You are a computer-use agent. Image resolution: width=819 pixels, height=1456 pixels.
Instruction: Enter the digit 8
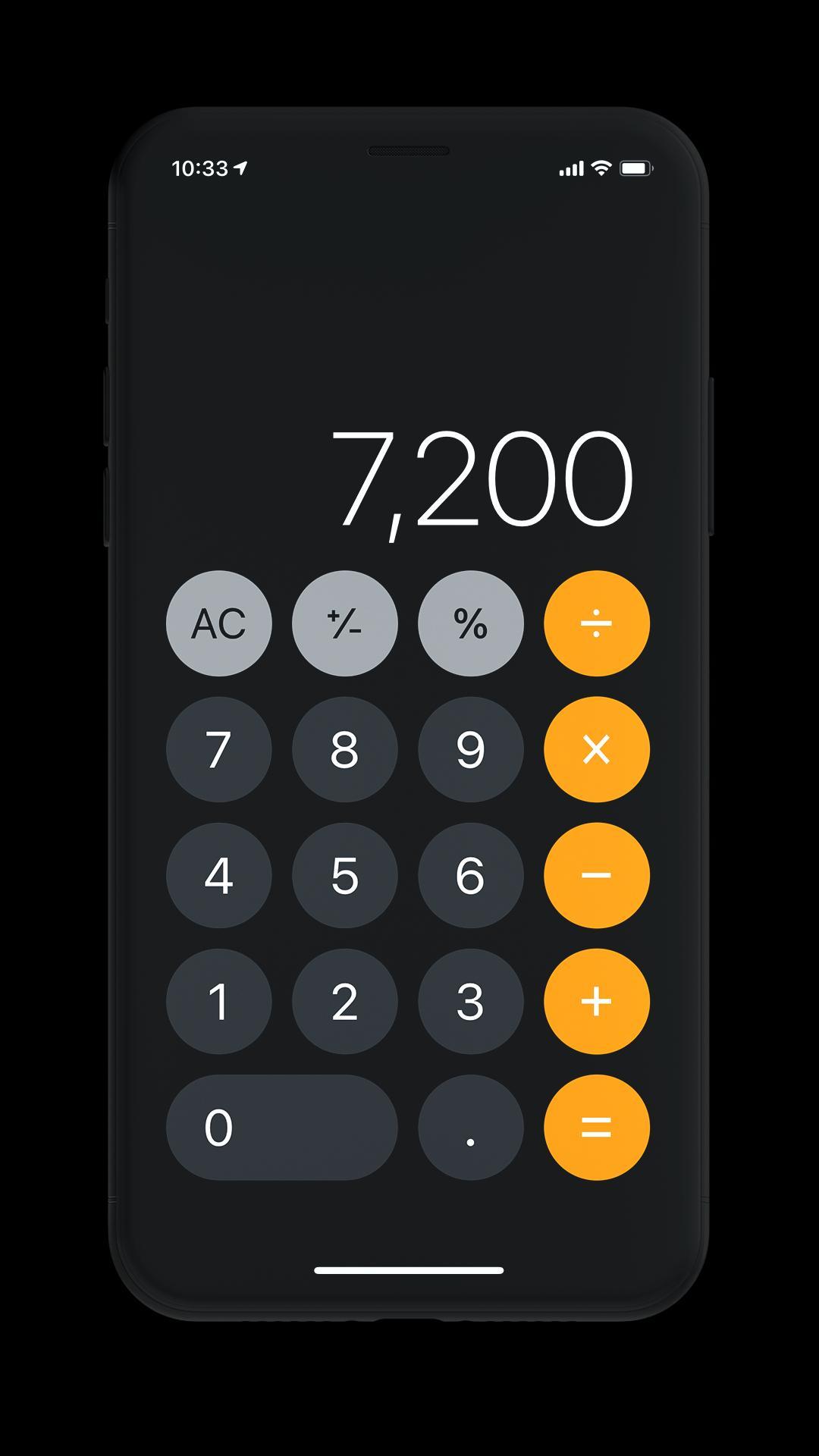345,749
